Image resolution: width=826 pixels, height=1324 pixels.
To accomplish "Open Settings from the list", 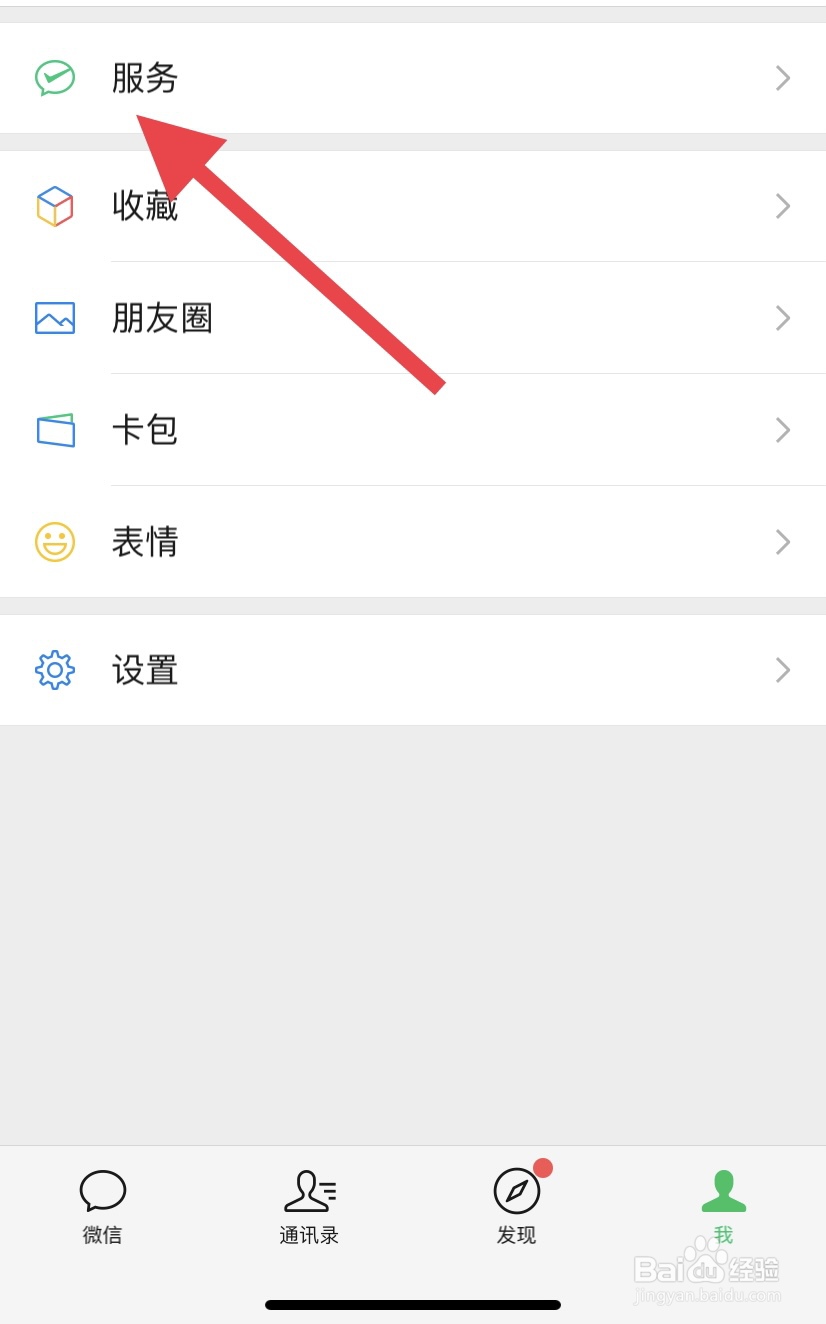I will (145, 670).
